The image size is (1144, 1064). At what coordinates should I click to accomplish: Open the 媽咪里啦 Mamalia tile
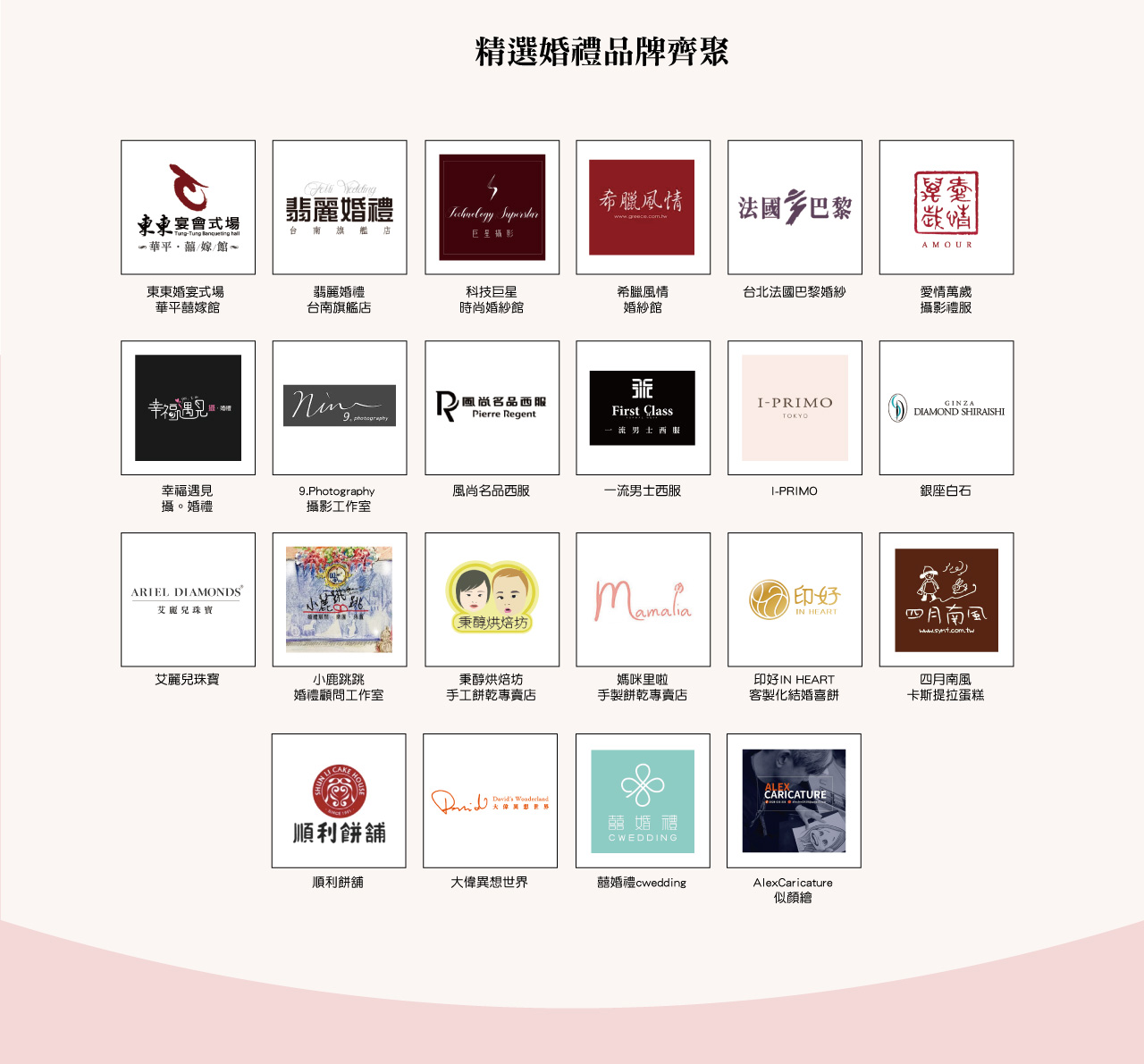[x=643, y=599]
